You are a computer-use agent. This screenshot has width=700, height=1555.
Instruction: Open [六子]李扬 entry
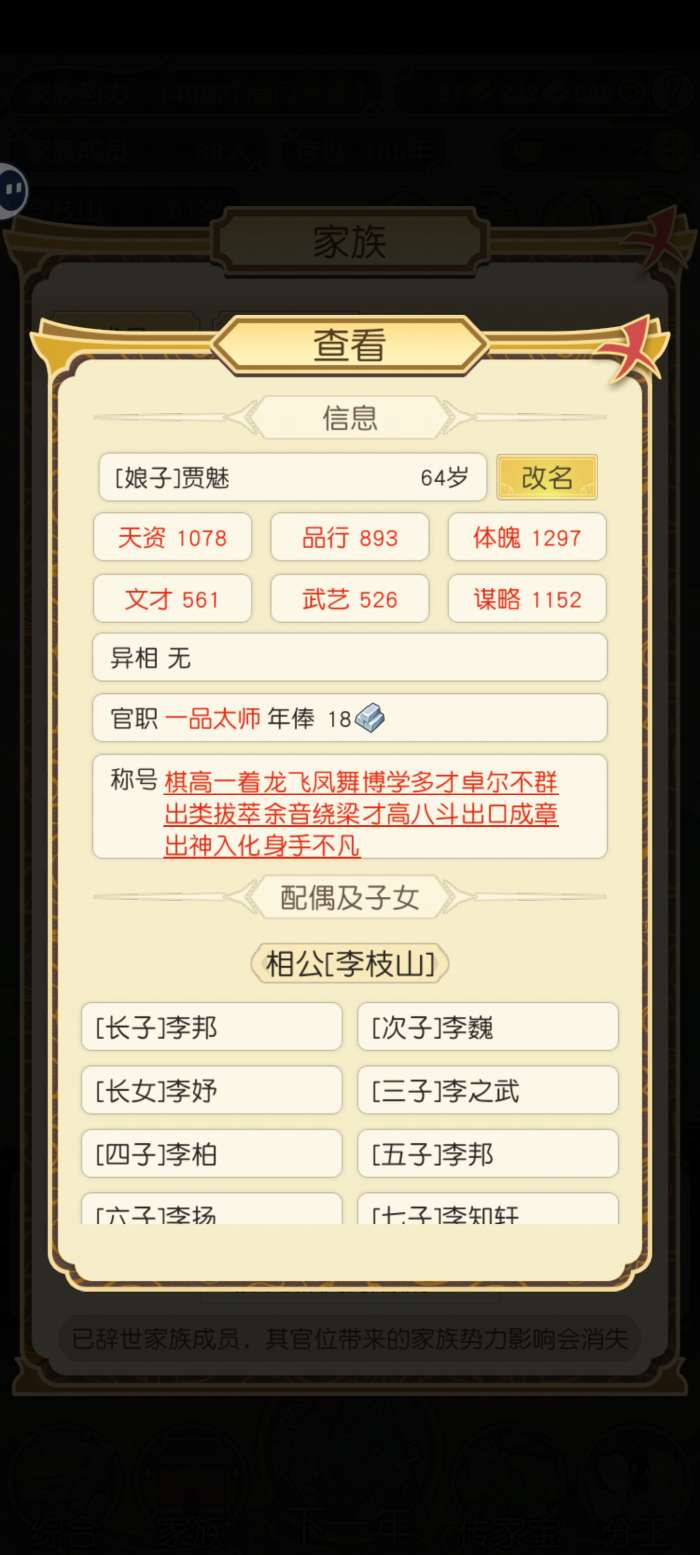coord(212,1209)
